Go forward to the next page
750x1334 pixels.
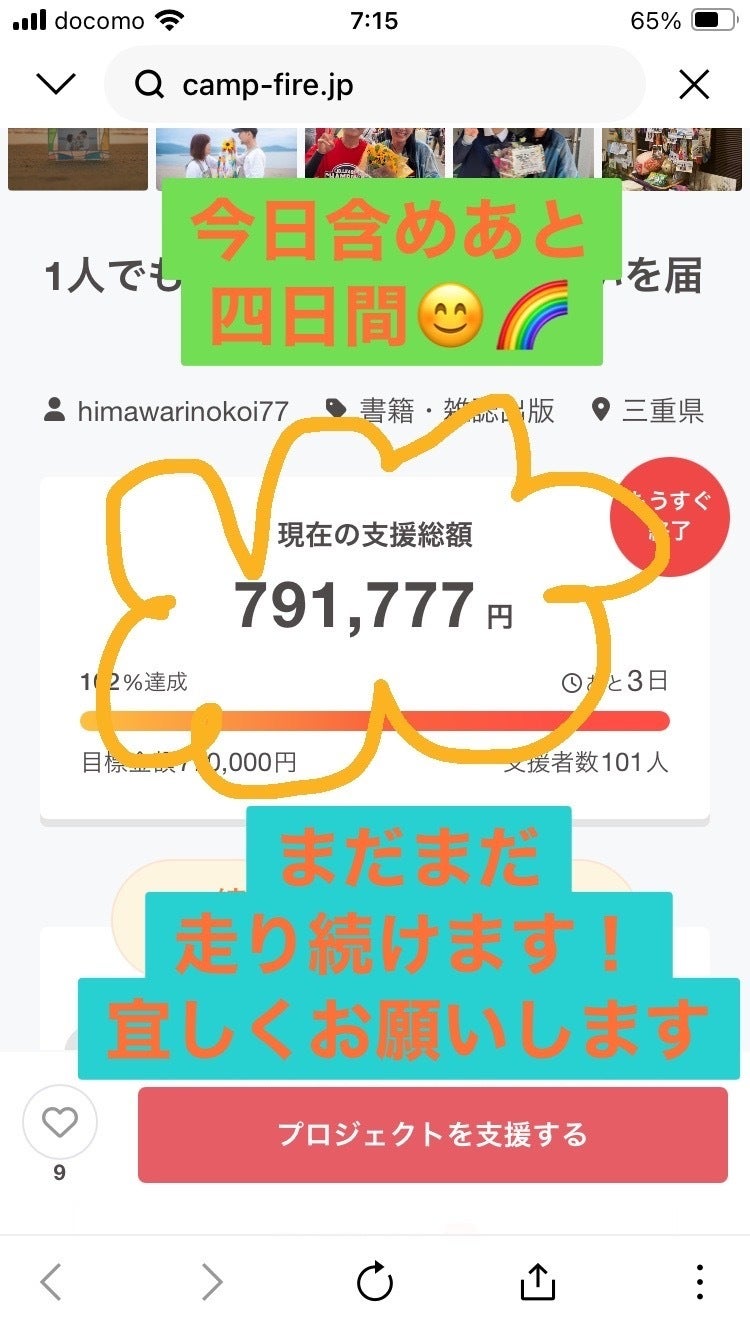point(212,1281)
